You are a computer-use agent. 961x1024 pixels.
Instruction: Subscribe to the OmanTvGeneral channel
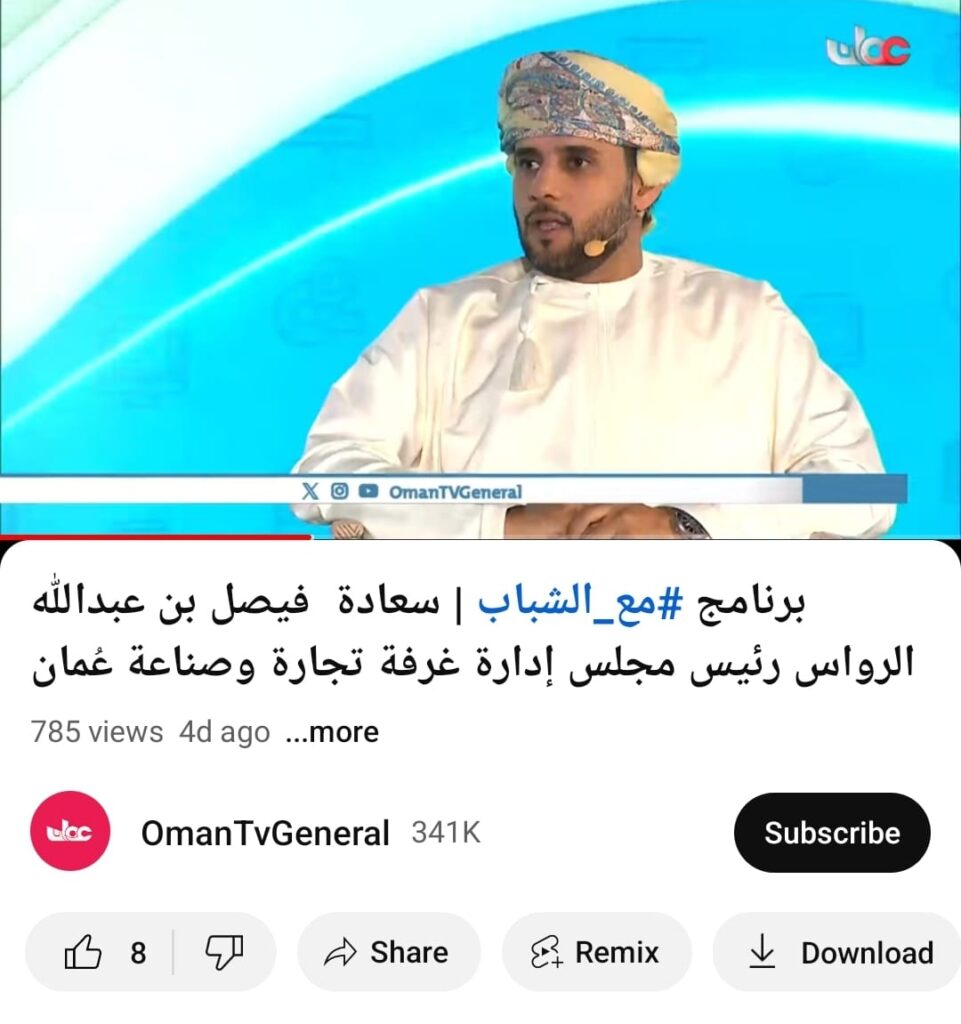click(831, 833)
